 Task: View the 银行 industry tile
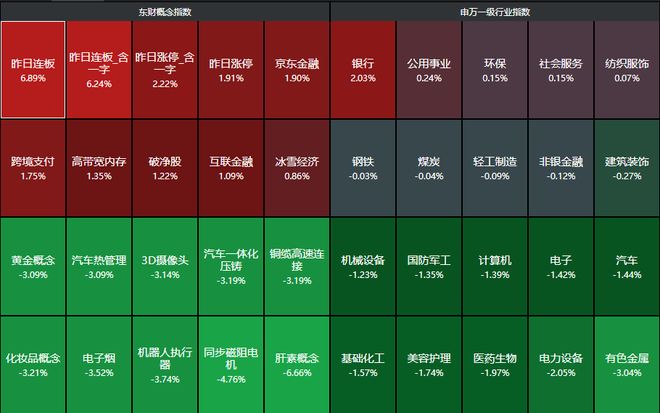pos(362,69)
